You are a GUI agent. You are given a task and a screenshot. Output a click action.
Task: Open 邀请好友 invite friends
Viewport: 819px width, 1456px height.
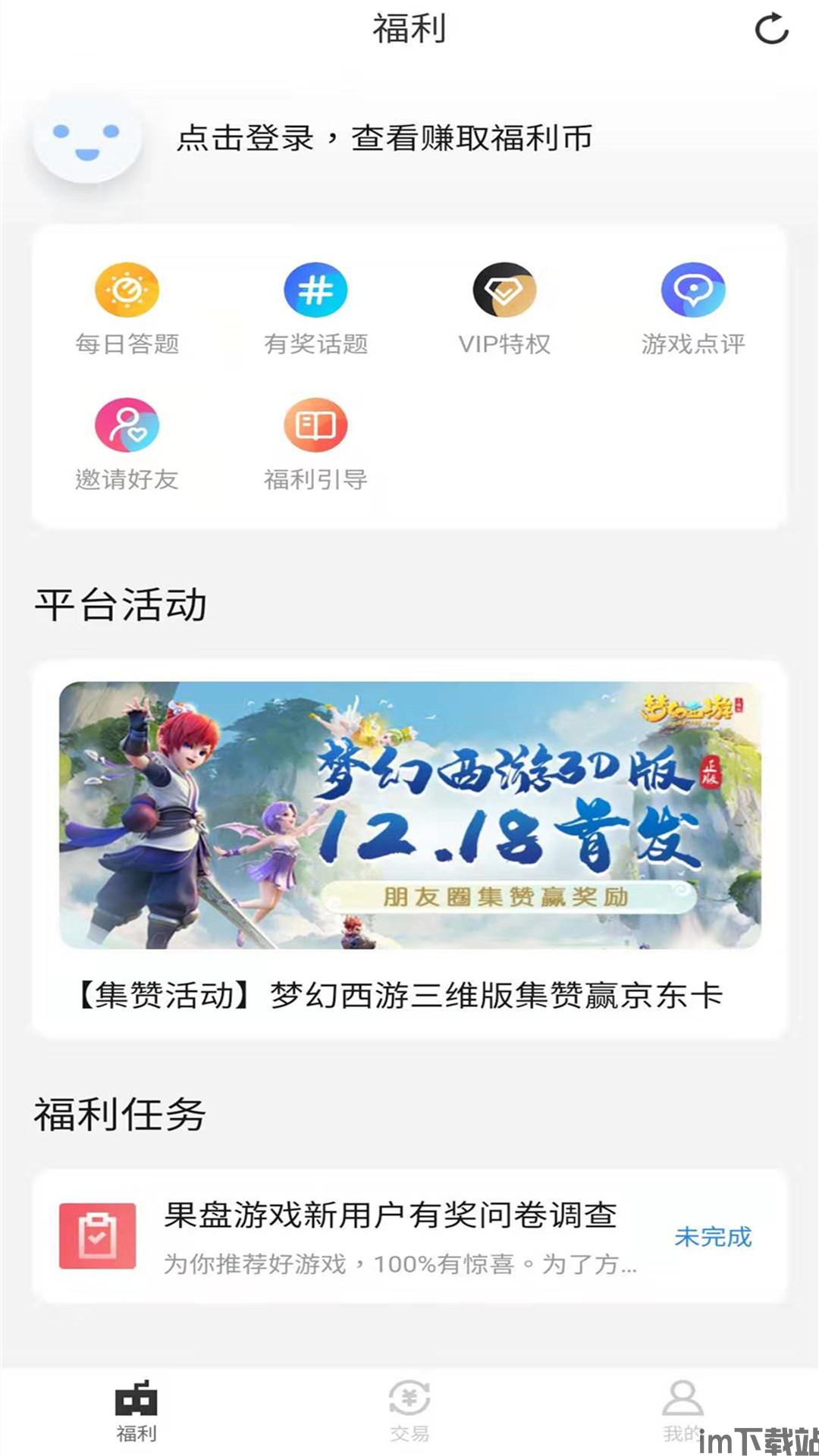[x=127, y=444]
